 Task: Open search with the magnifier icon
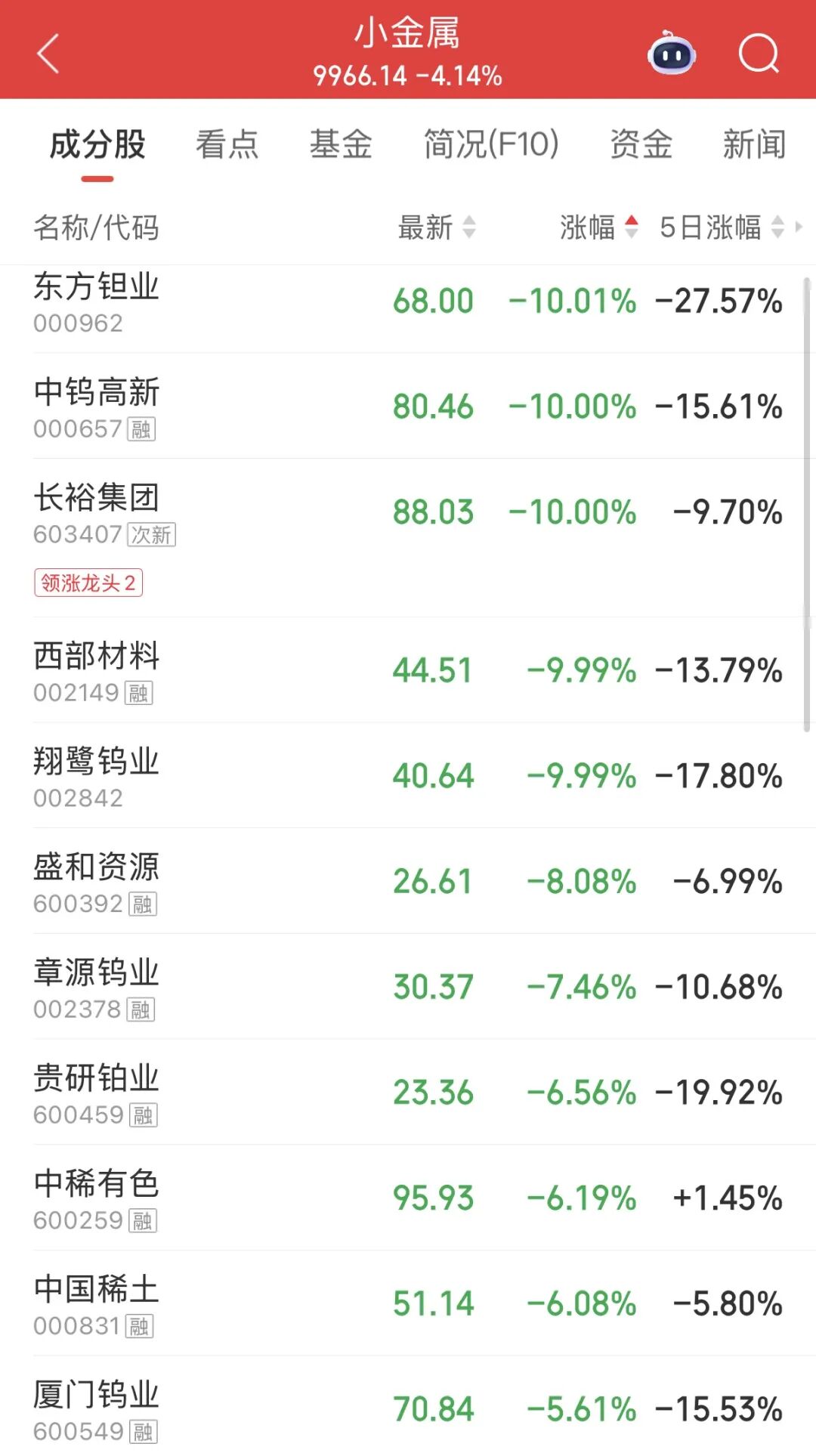click(x=759, y=53)
